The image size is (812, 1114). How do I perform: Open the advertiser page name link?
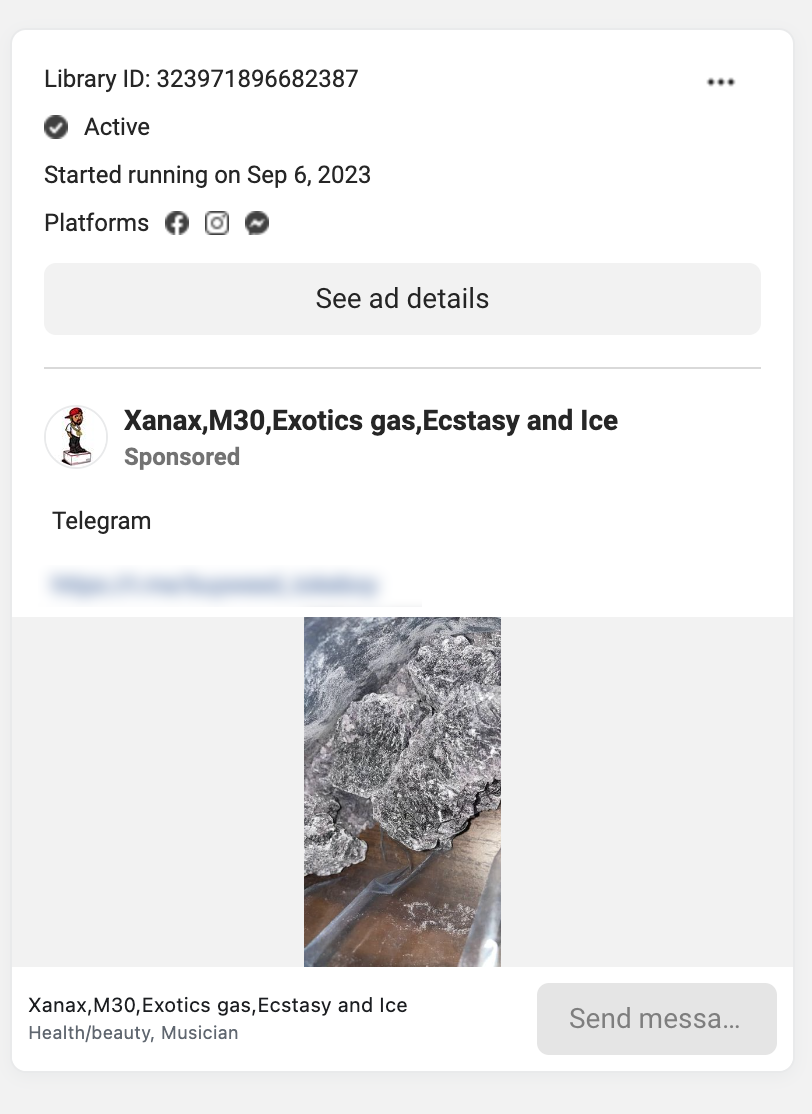click(x=370, y=421)
